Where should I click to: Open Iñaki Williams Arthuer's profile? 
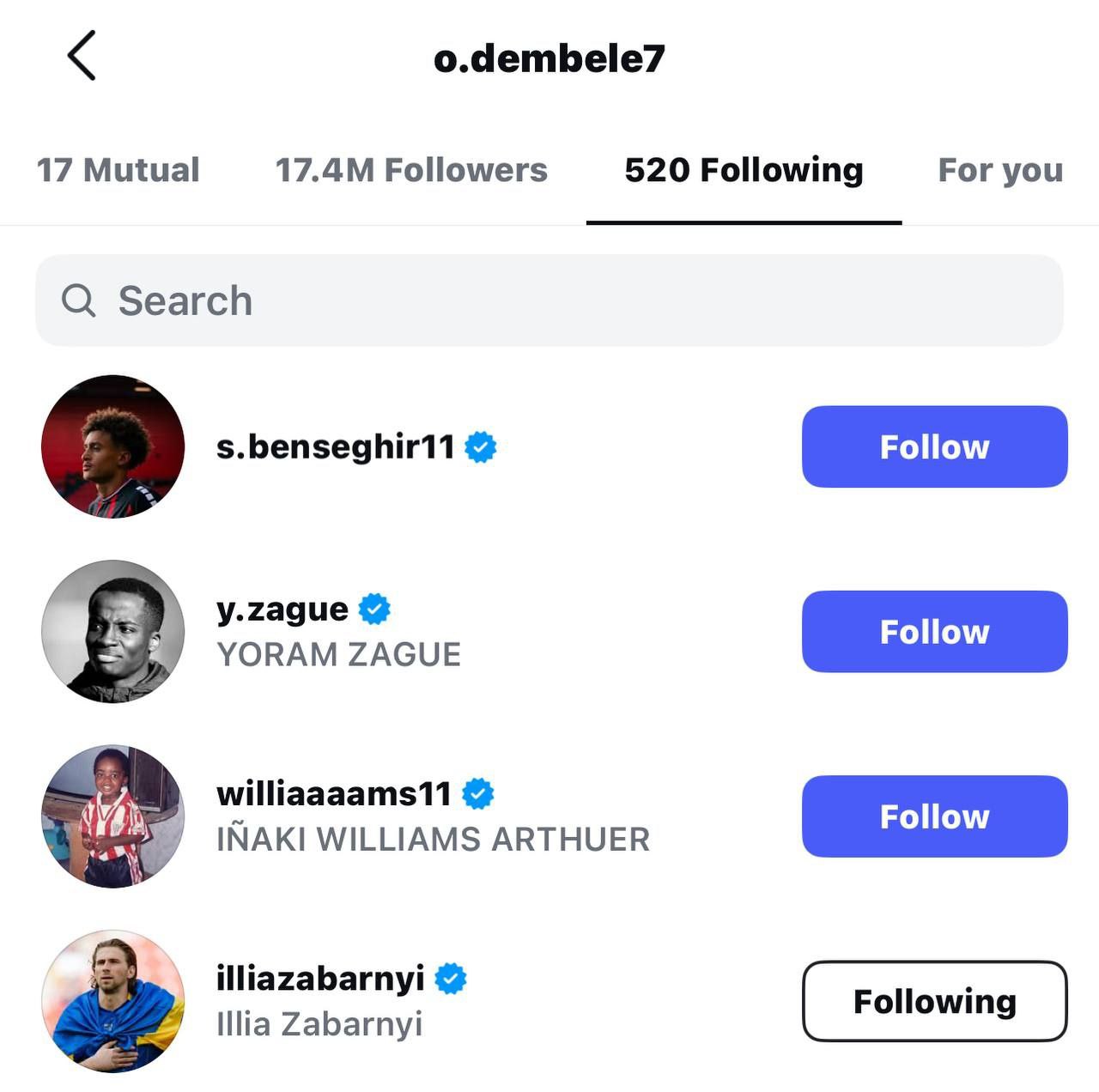tap(432, 816)
